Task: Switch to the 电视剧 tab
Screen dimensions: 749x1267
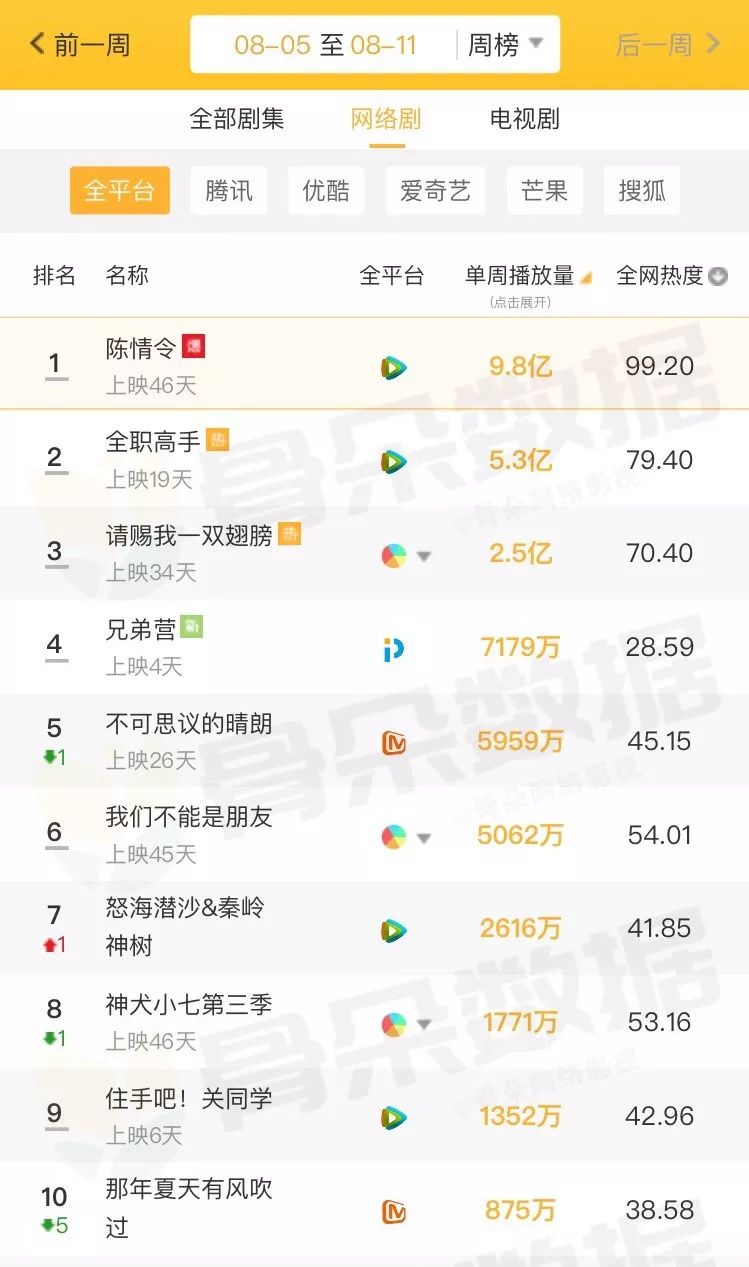Action: (524, 119)
